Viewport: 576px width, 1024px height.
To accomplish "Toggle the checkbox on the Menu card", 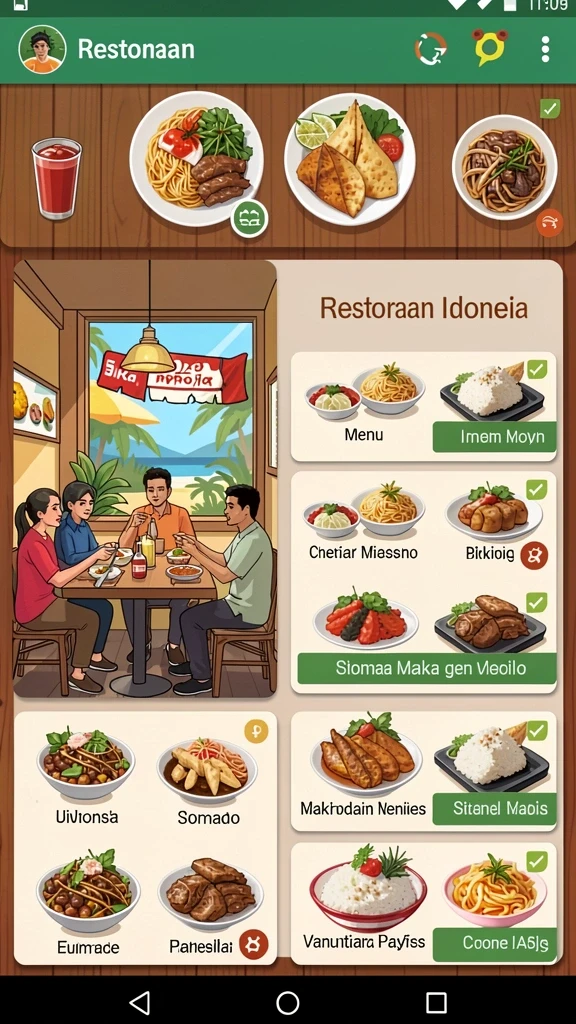I will (x=537, y=370).
